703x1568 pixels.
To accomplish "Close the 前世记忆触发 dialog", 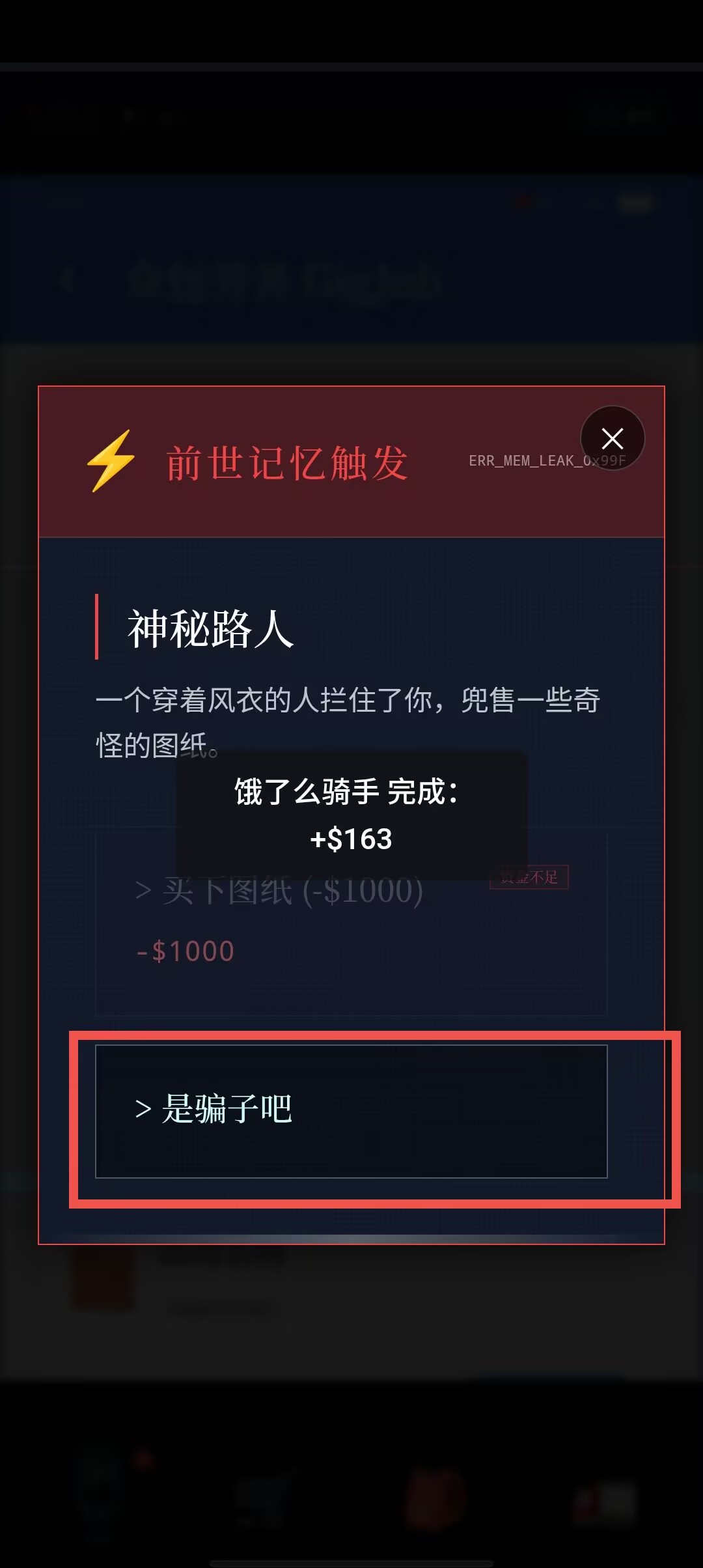I will [x=613, y=438].
